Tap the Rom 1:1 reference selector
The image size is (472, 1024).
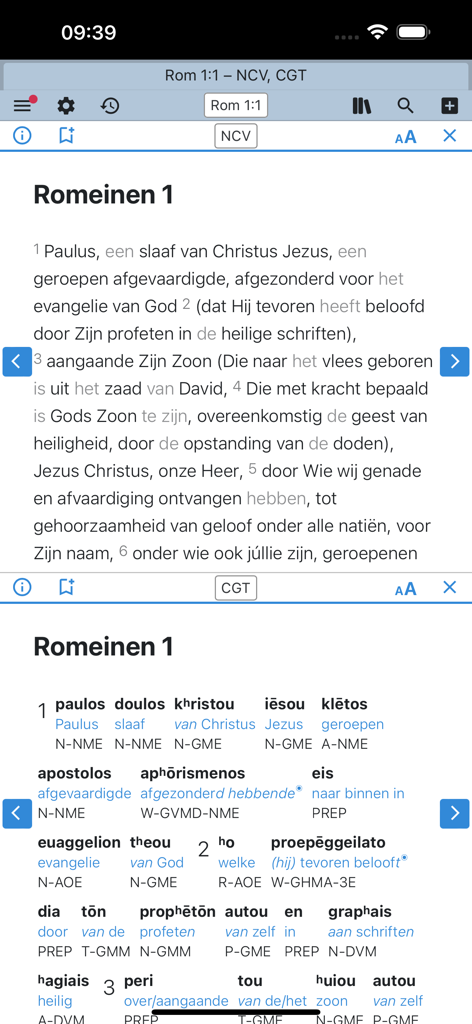(236, 105)
